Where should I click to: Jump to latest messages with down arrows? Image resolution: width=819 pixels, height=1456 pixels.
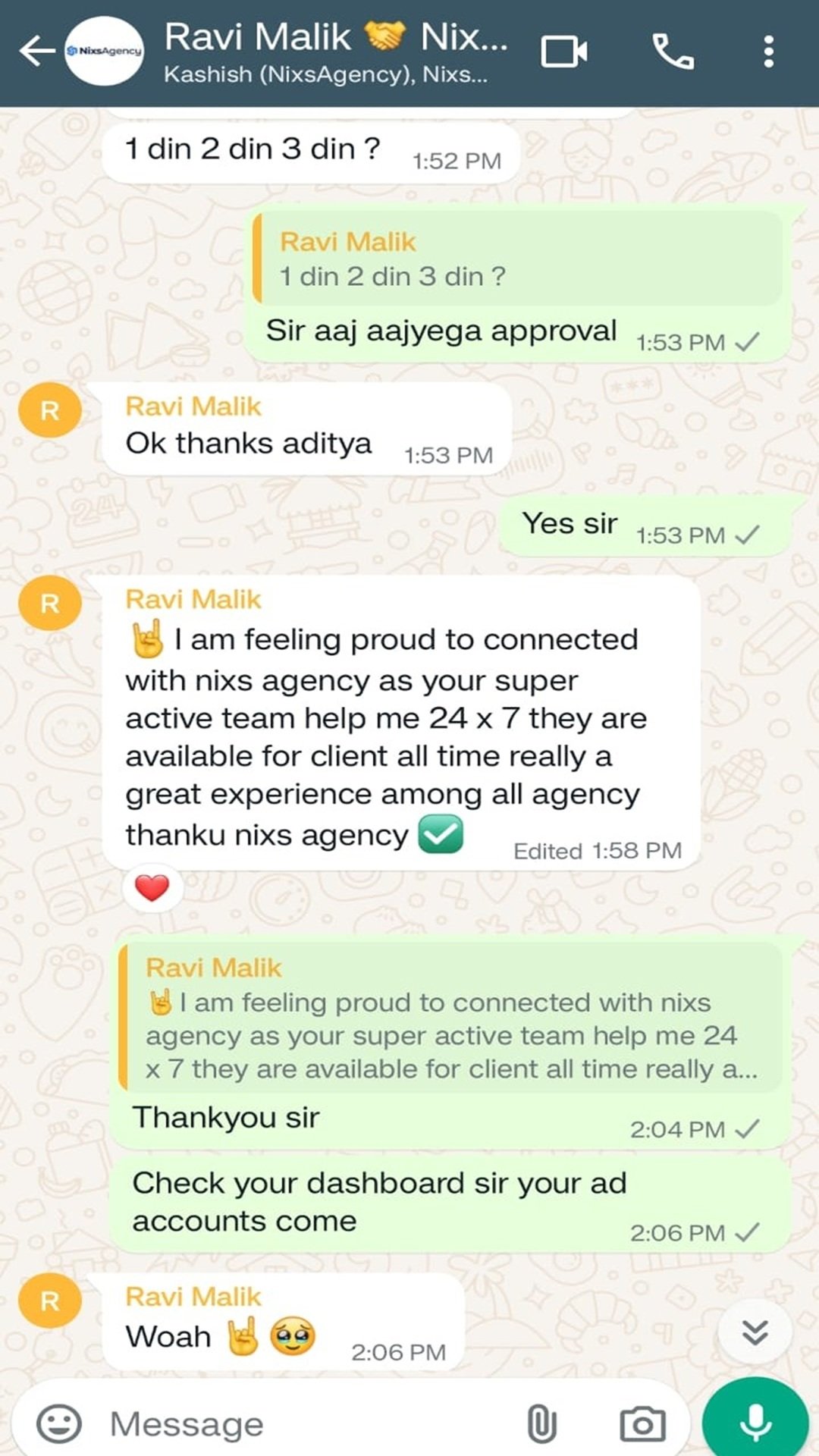tap(755, 1332)
